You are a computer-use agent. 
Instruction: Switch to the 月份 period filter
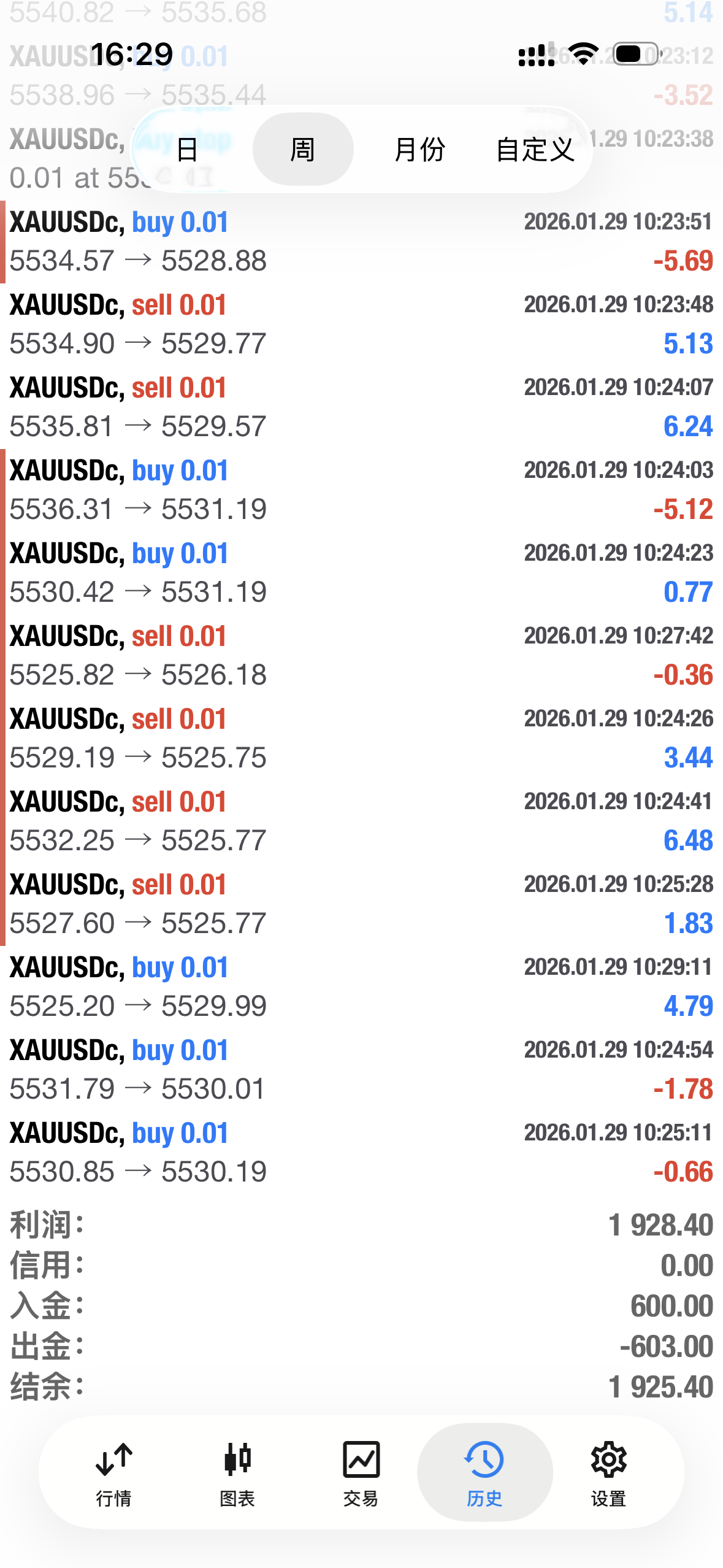[419, 149]
